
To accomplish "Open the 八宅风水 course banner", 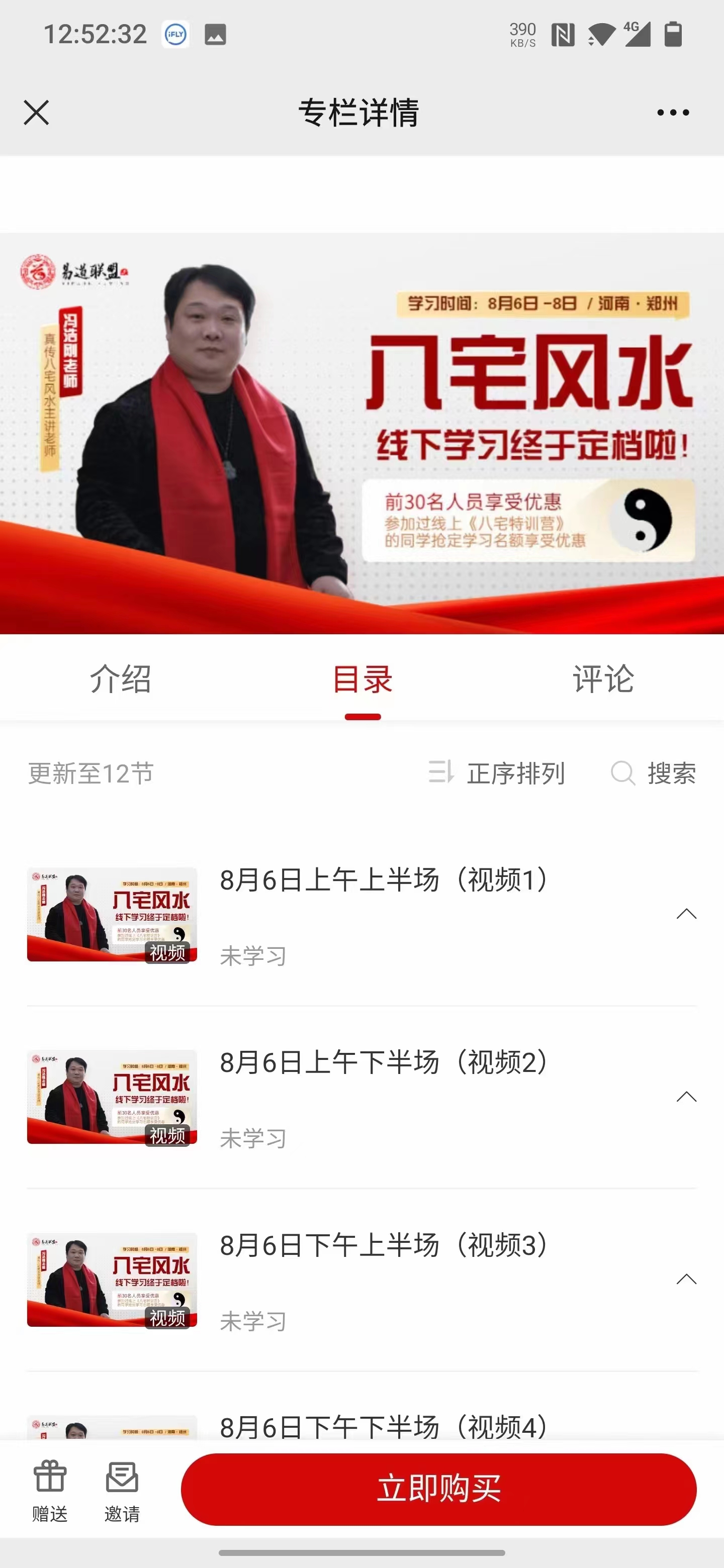I will click(361, 433).
